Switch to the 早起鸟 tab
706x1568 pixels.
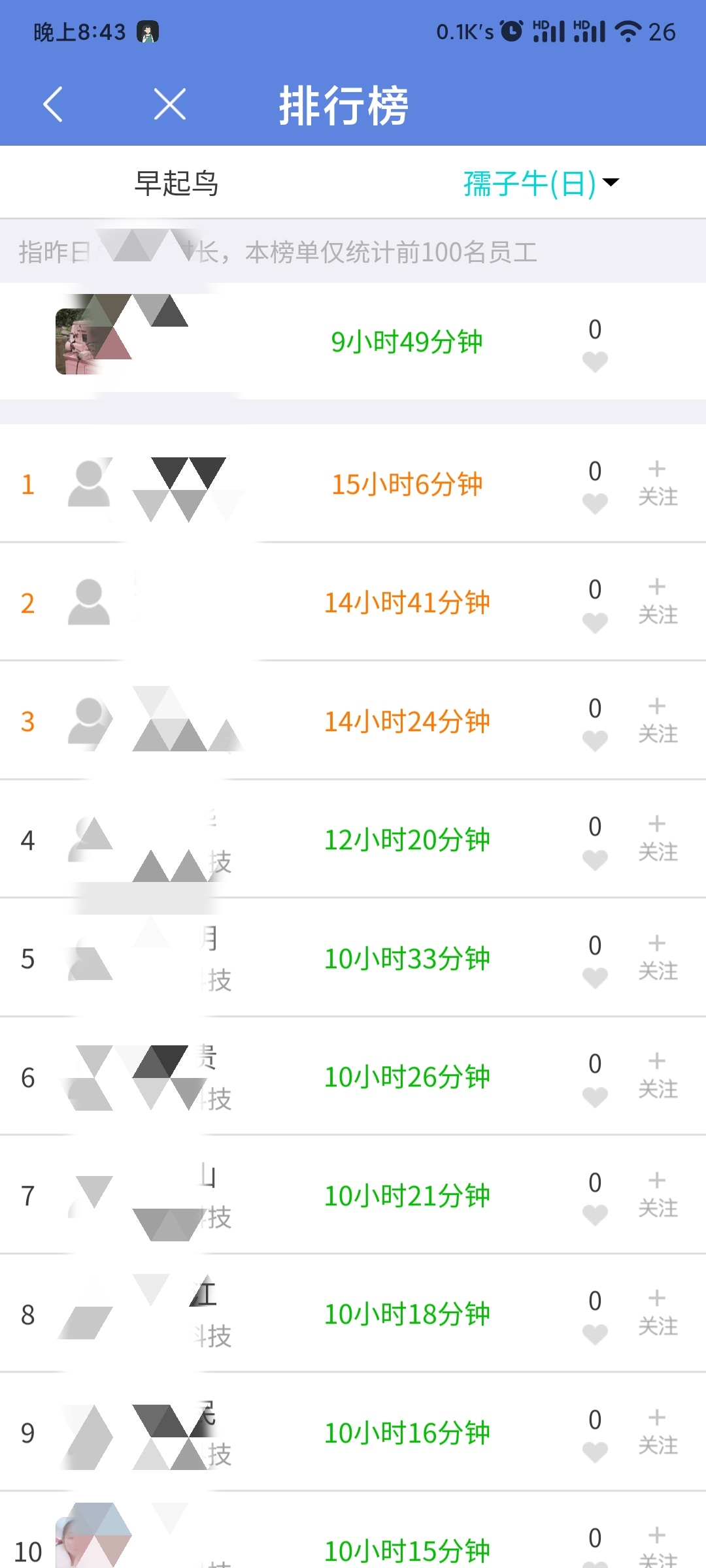coord(176,183)
